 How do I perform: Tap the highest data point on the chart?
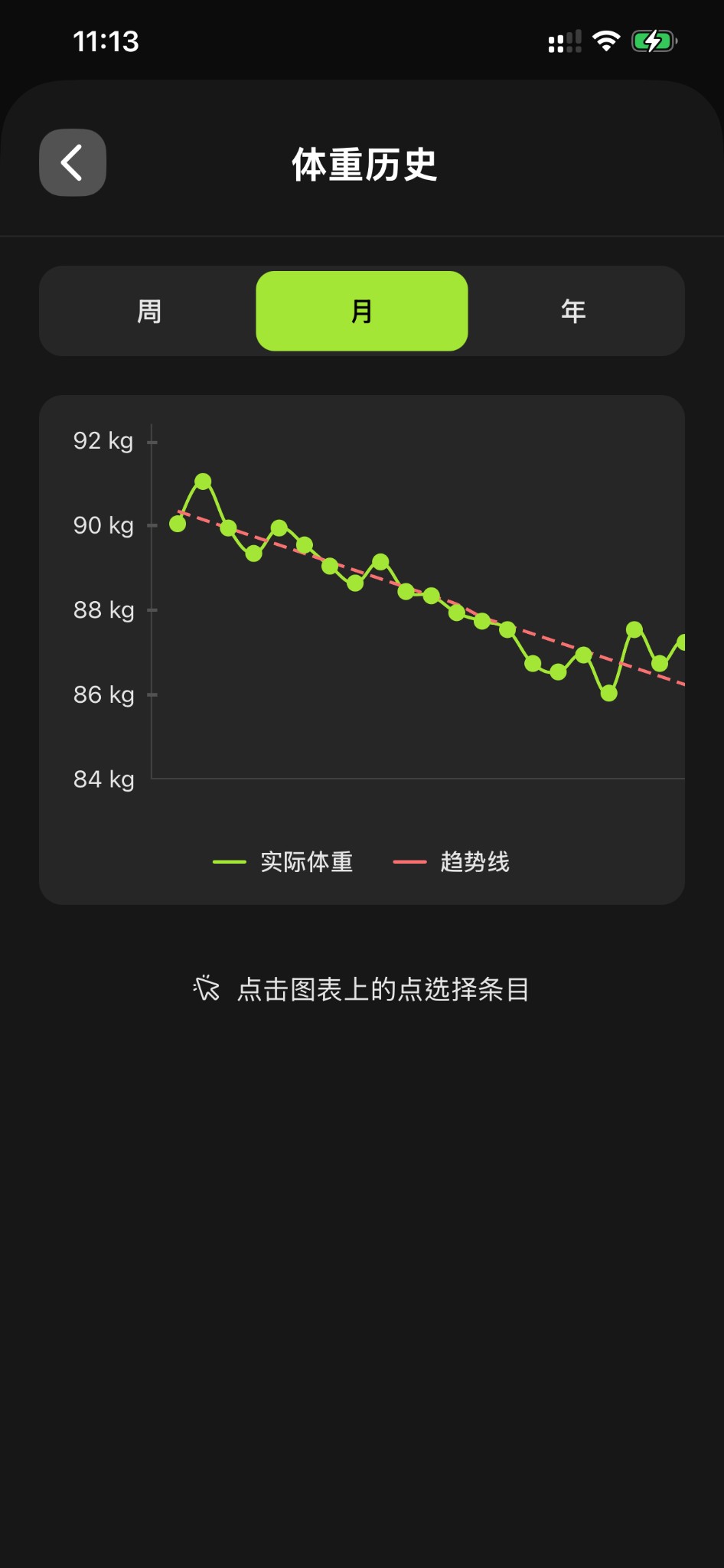[x=202, y=480]
